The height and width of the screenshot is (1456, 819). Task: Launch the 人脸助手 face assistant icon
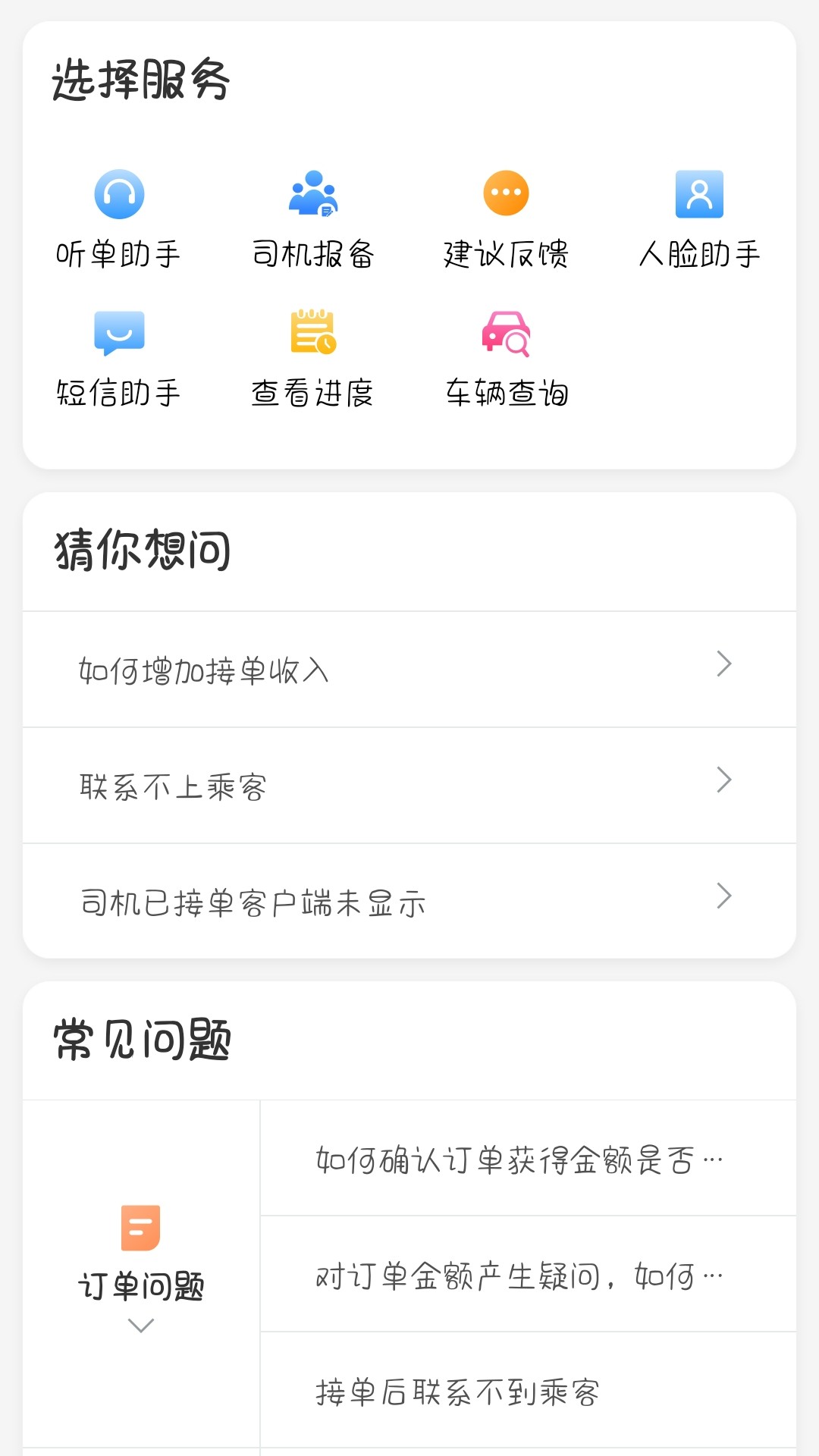[698, 193]
